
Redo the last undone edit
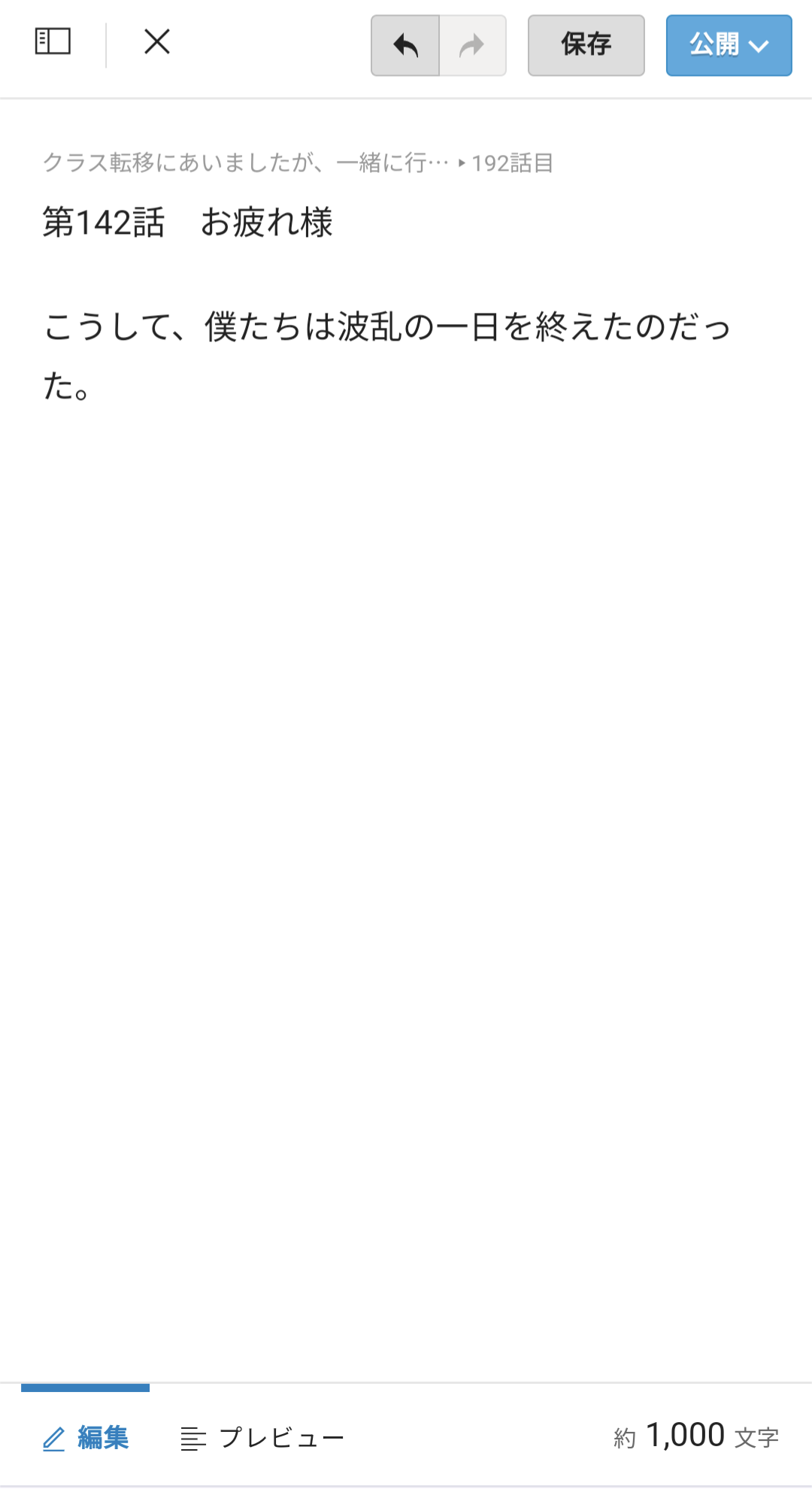[x=472, y=46]
